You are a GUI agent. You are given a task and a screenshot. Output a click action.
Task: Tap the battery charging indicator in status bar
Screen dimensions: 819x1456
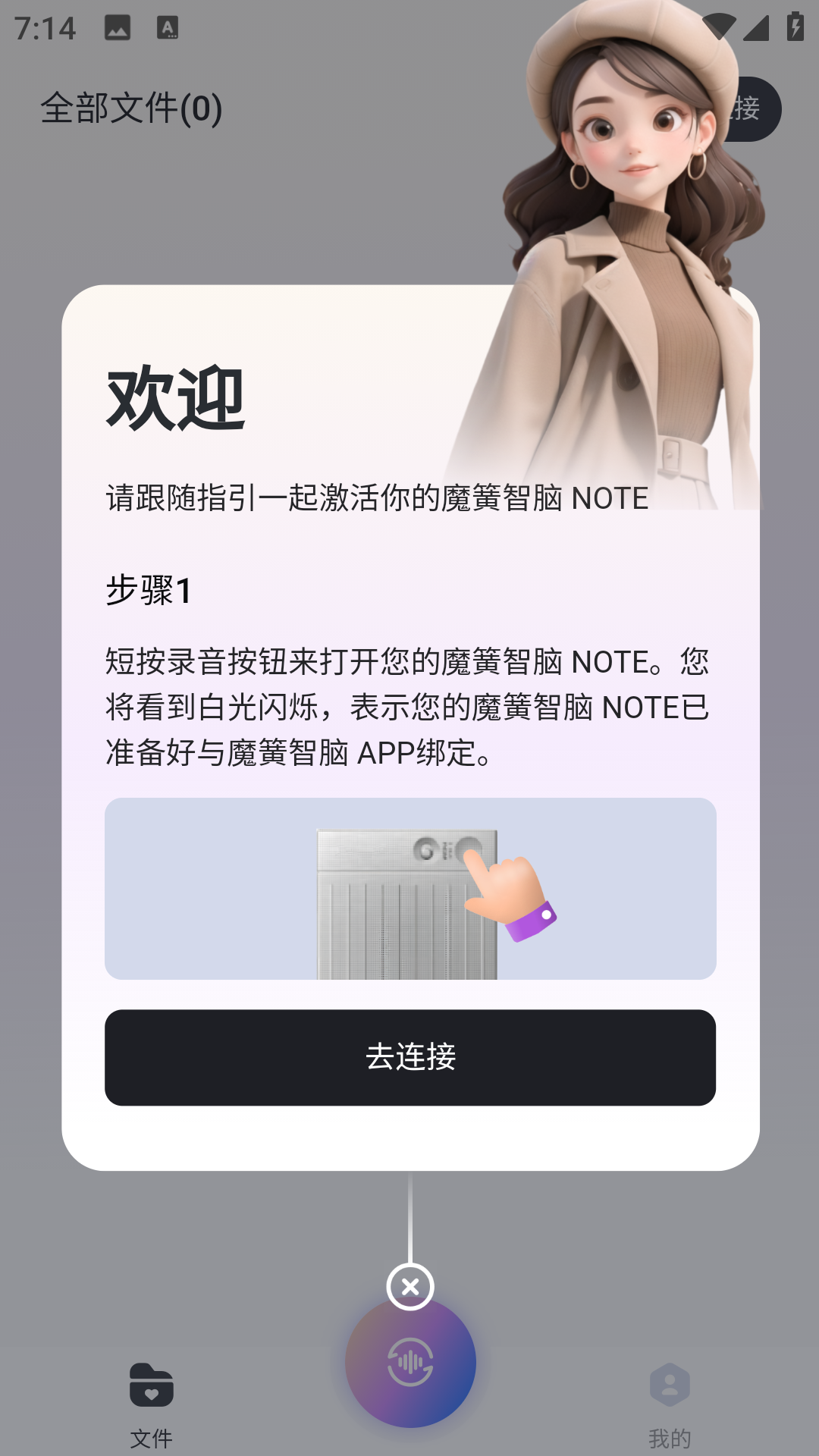click(794, 25)
